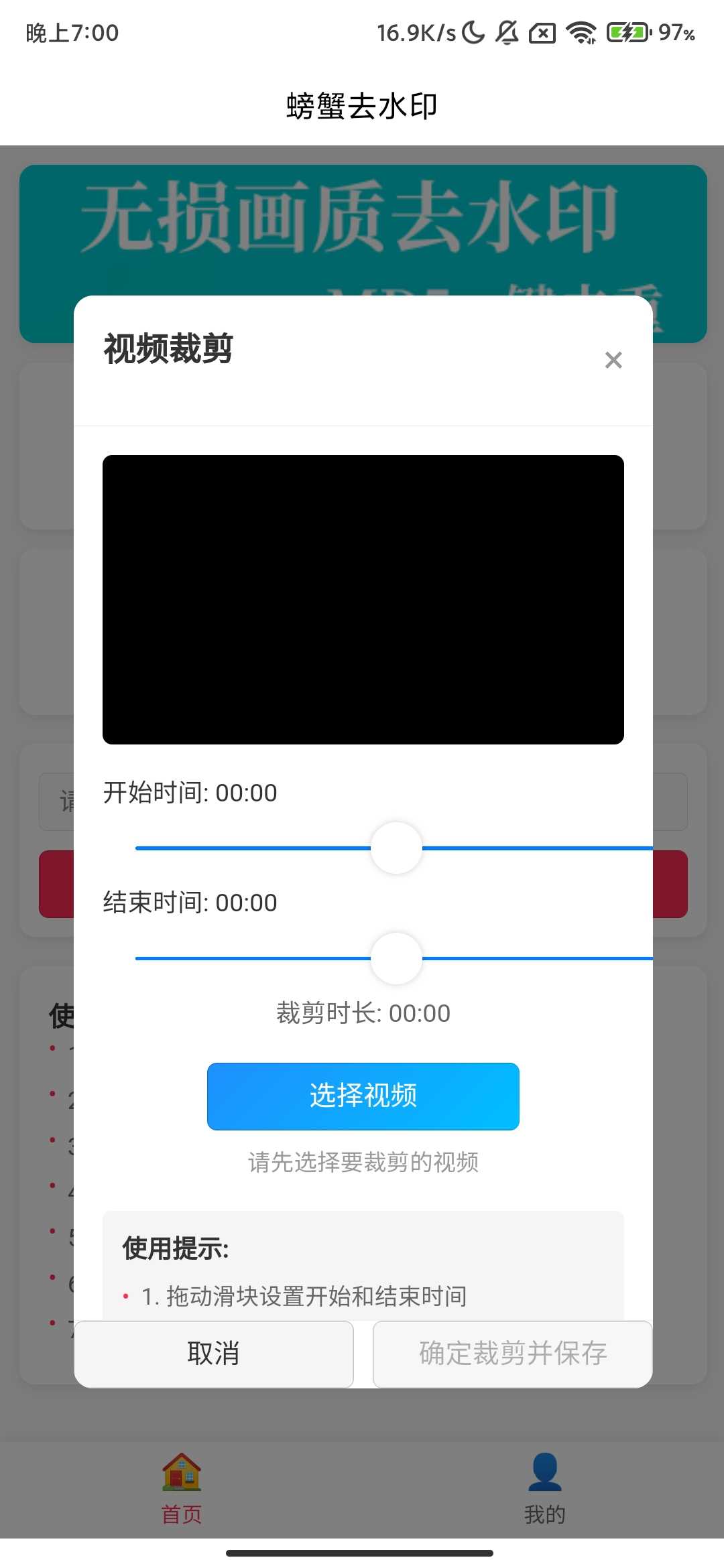Tap the 开始时间 slider handle
724x1568 pixels.
pyautogui.click(x=396, y=847)
